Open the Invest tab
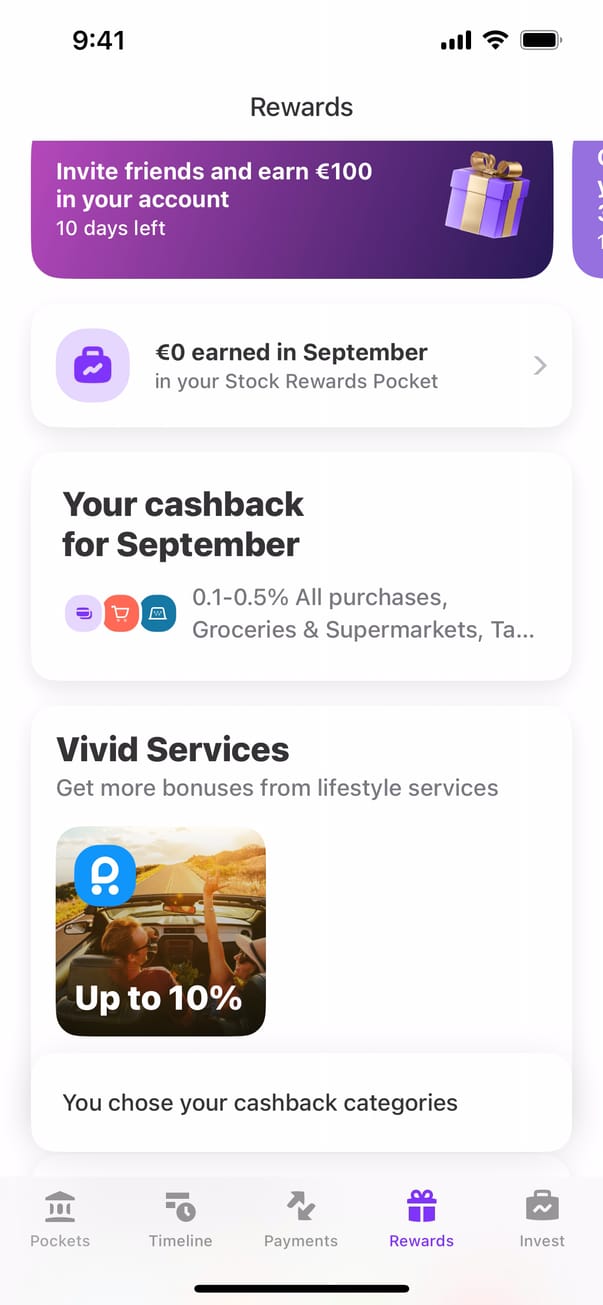Screen dimensions: 603x1305 pyautogui.click(x=542, y=1219)
